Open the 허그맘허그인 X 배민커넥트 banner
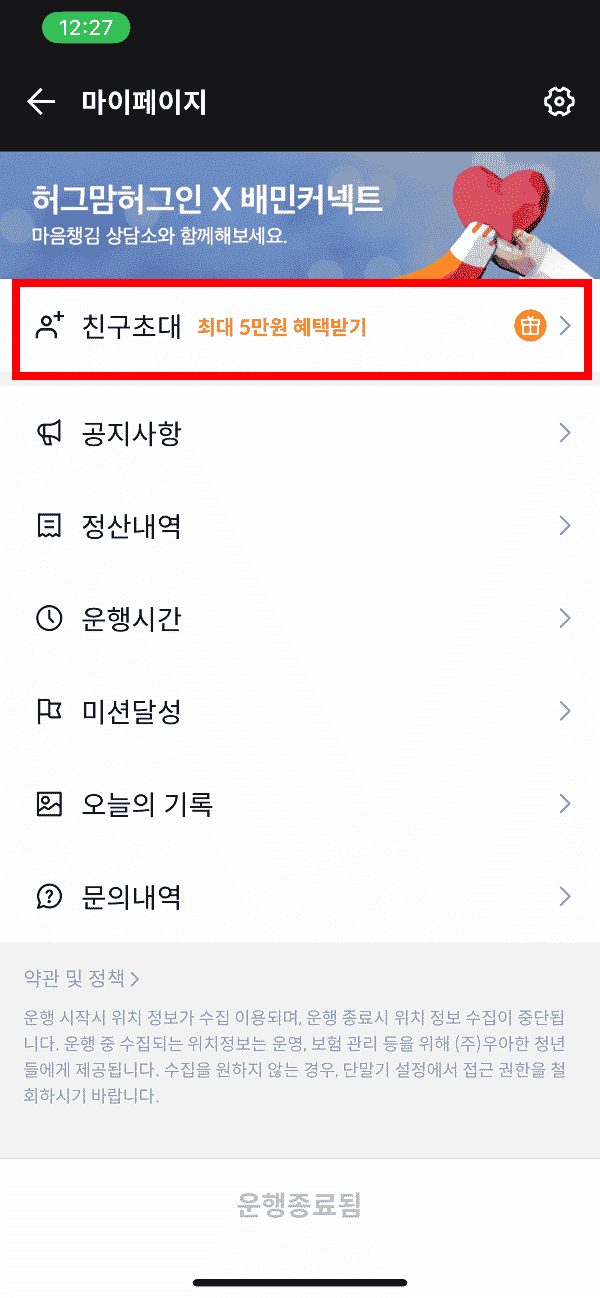Screen dimensions: 600x1298 [300, 215]
